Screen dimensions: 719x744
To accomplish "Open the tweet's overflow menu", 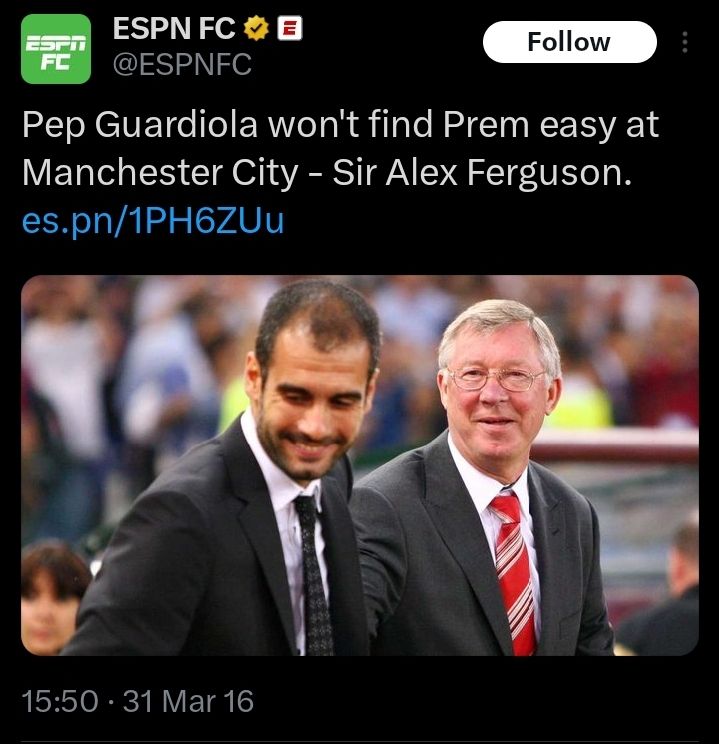I will coord(685,42).
